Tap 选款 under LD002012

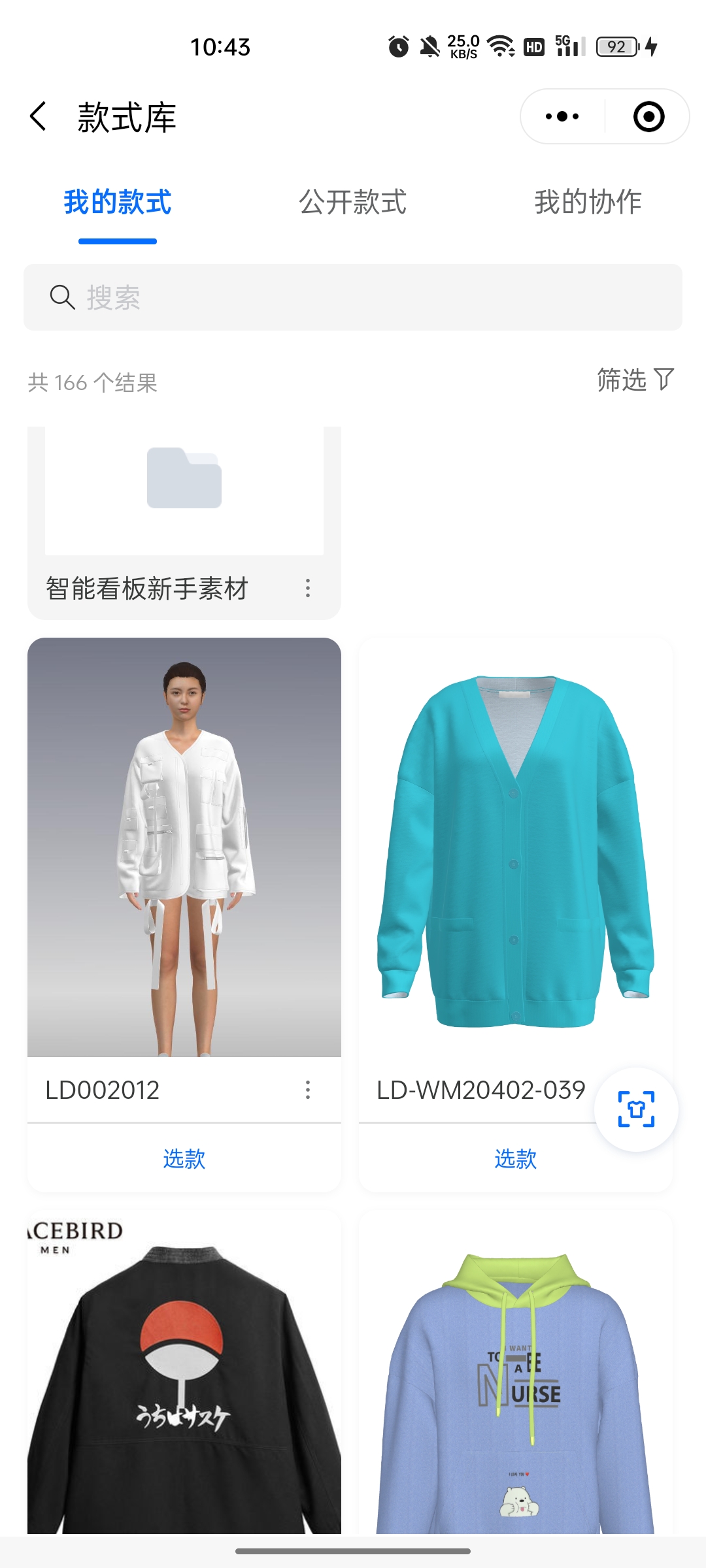tap(184, 1159)
